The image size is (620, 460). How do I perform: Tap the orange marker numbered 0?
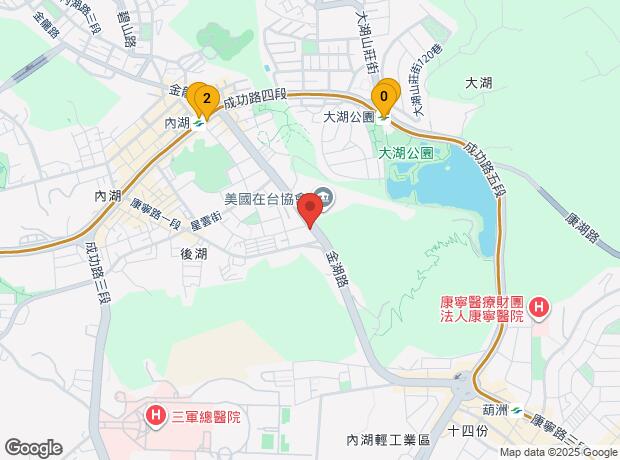point(385,96)
